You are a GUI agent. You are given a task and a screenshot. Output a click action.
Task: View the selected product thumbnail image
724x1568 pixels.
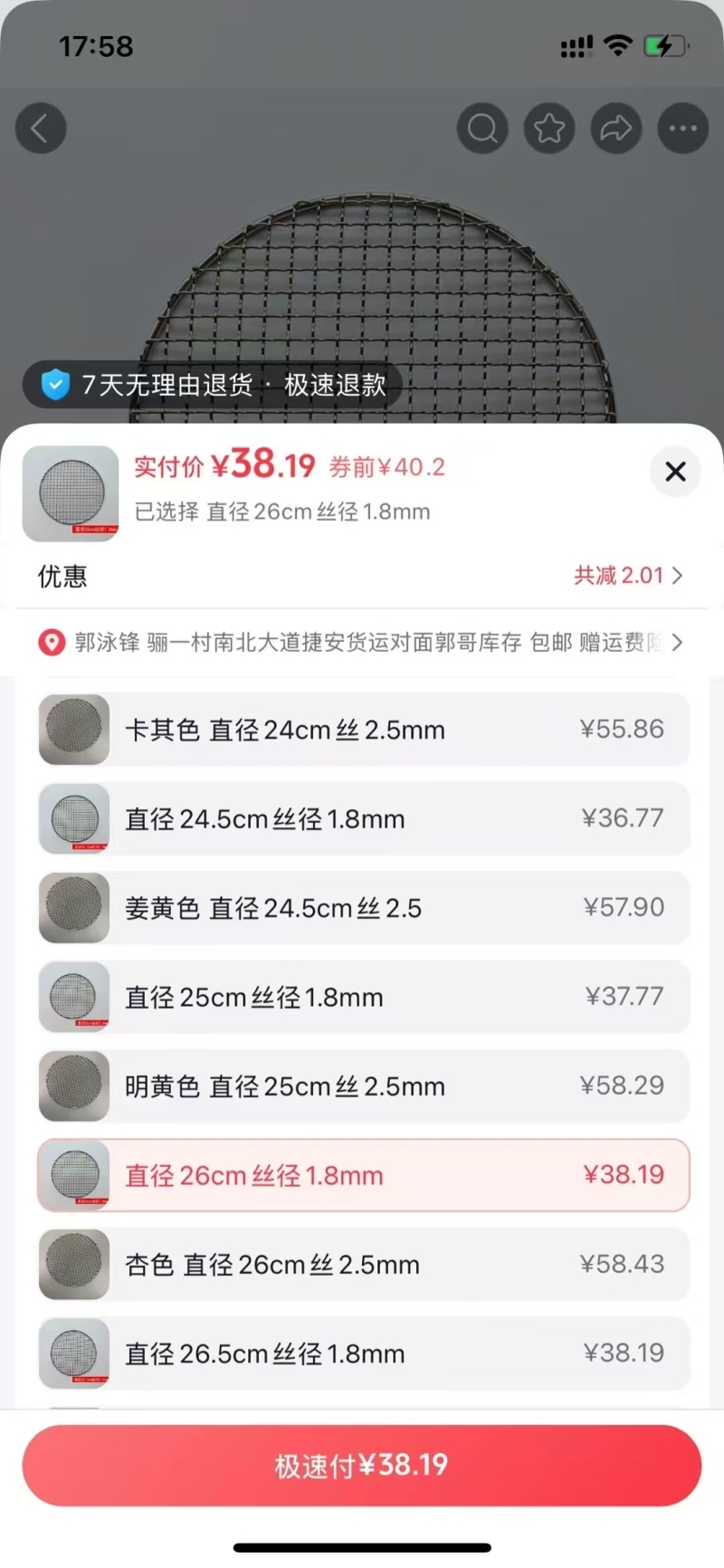pyautogui.click(x=71, y=493)
